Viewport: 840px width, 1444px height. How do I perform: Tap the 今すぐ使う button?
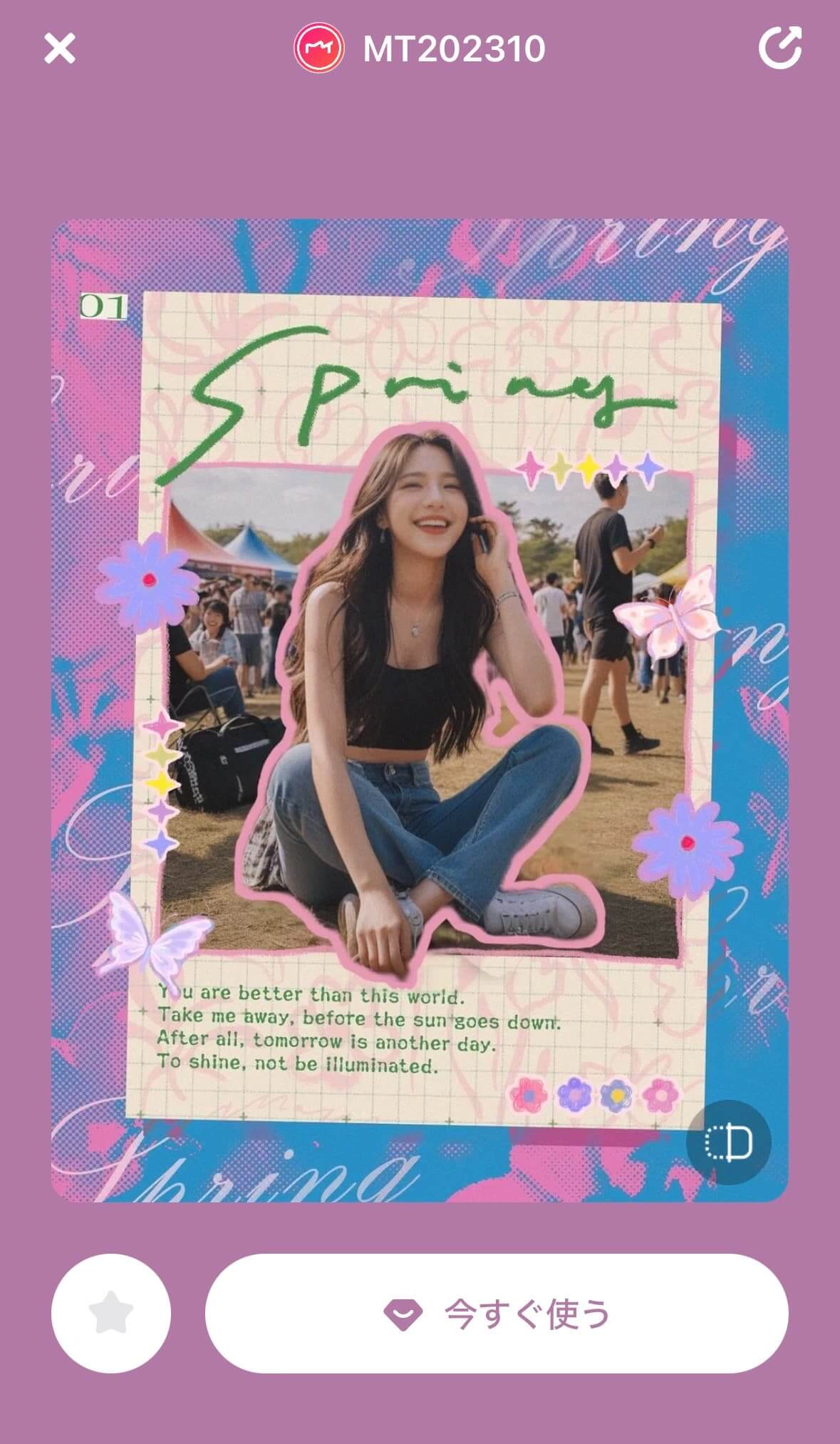point(497,1313)
